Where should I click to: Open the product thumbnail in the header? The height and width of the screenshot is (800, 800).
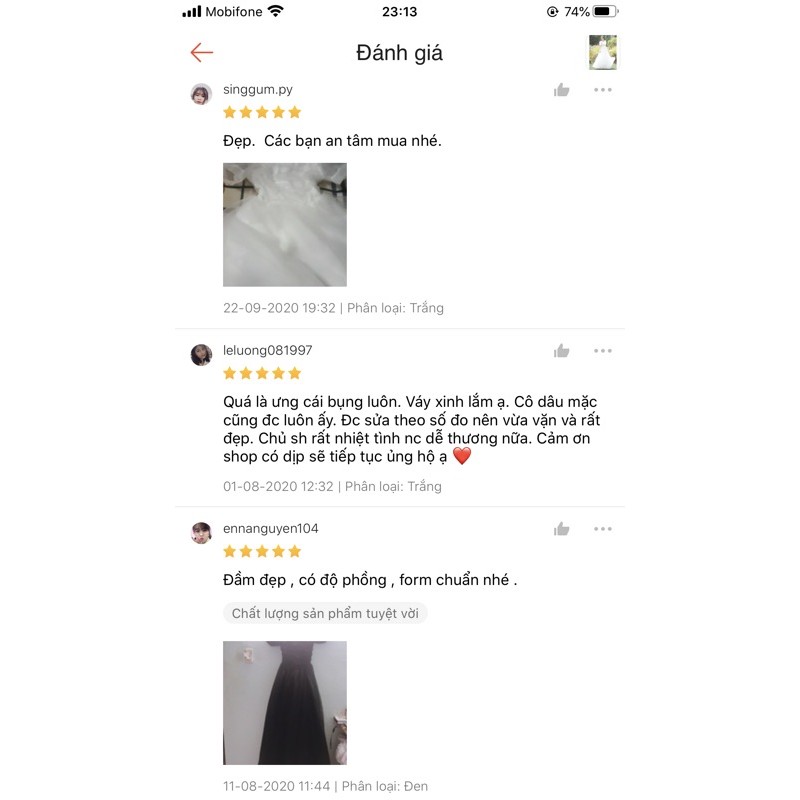pos(603,53)
